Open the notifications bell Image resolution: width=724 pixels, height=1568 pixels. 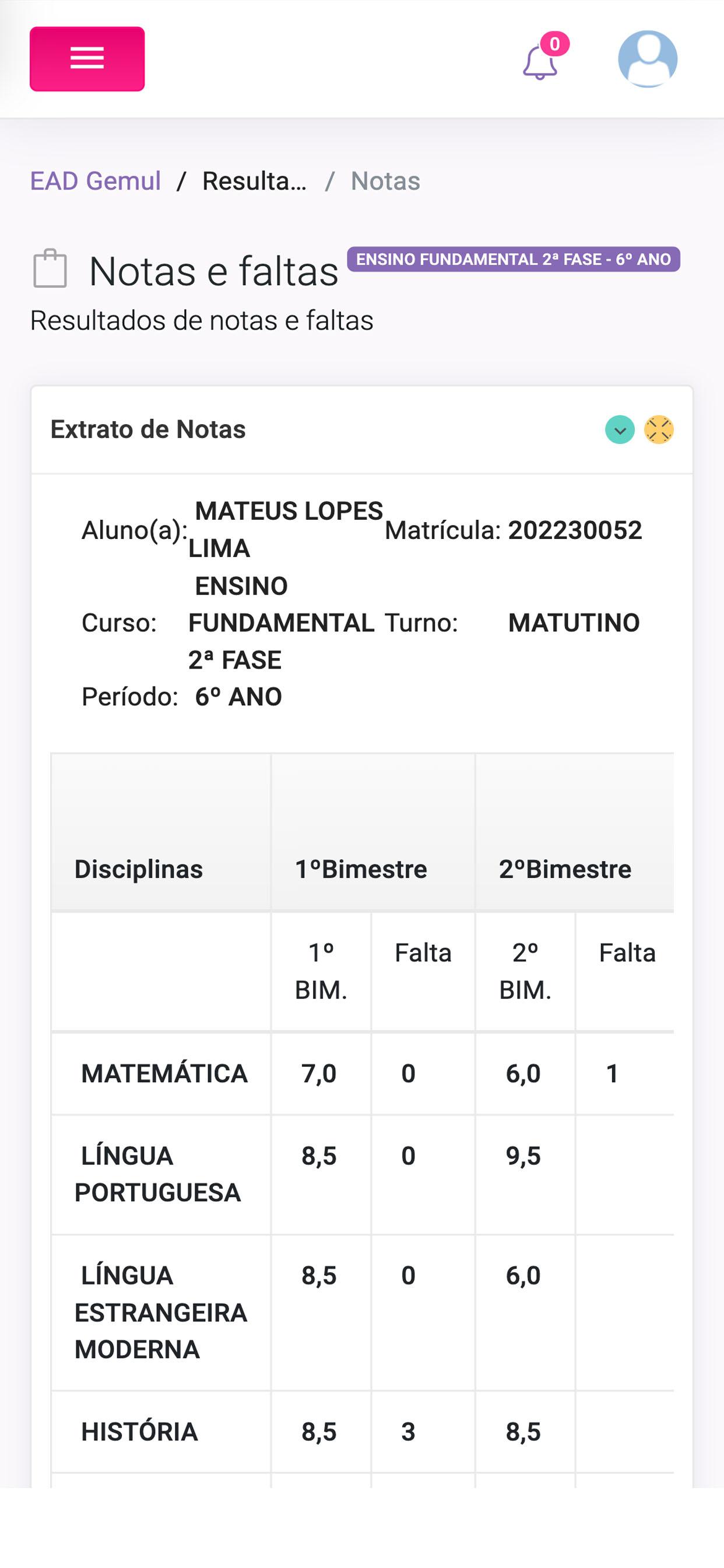pyautogui.click(x=541, y=61)
